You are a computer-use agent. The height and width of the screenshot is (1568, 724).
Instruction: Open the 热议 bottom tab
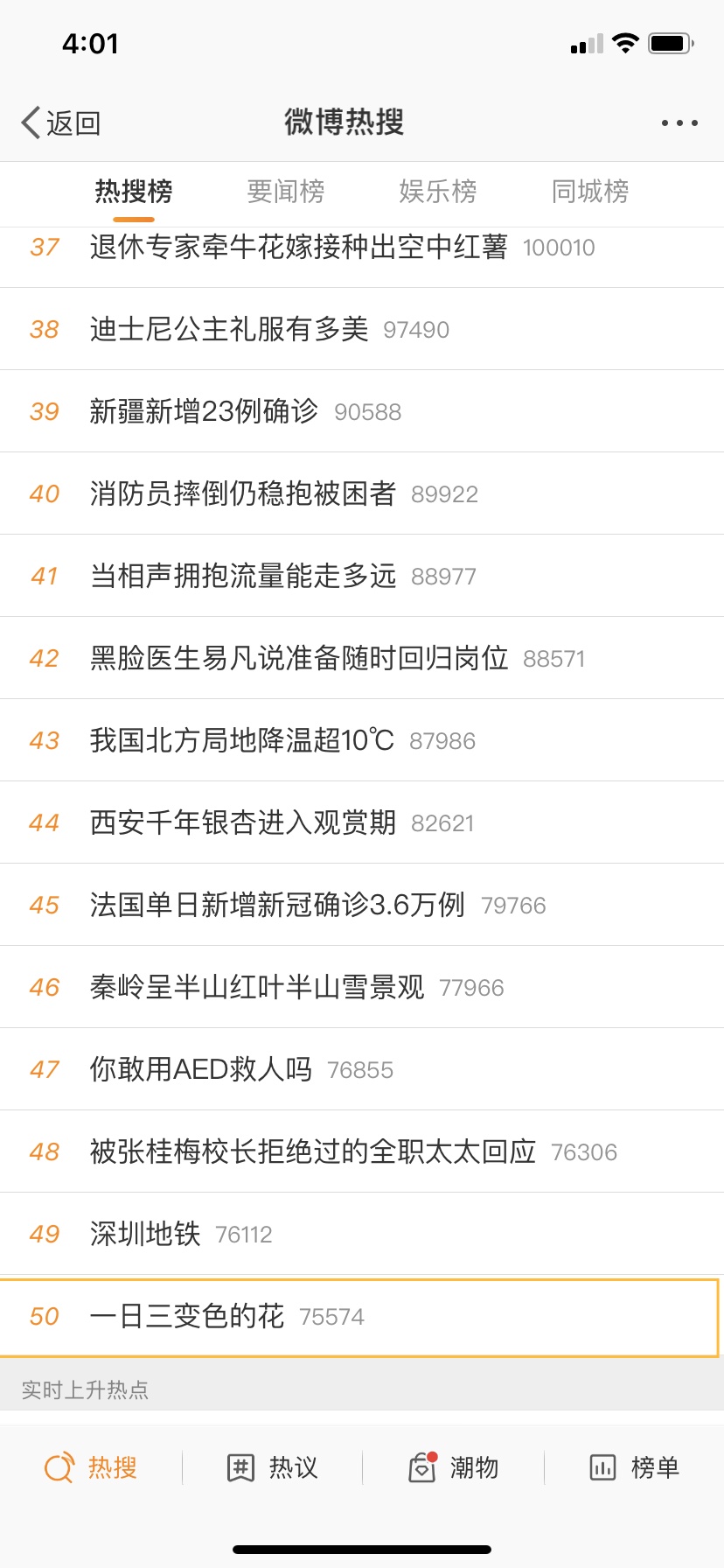[272, 1467]
